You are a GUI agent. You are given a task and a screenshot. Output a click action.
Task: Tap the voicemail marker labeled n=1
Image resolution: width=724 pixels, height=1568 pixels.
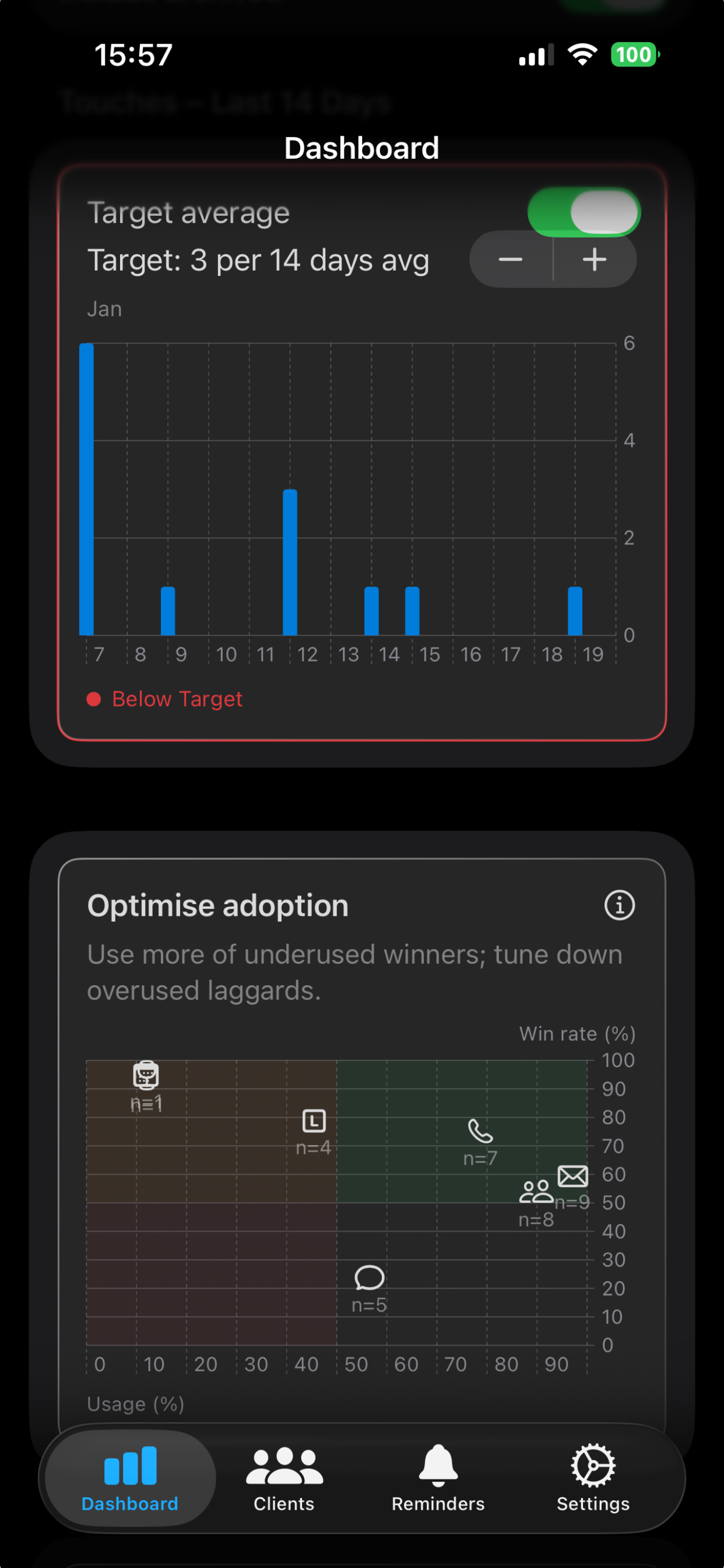(145, 1074)
